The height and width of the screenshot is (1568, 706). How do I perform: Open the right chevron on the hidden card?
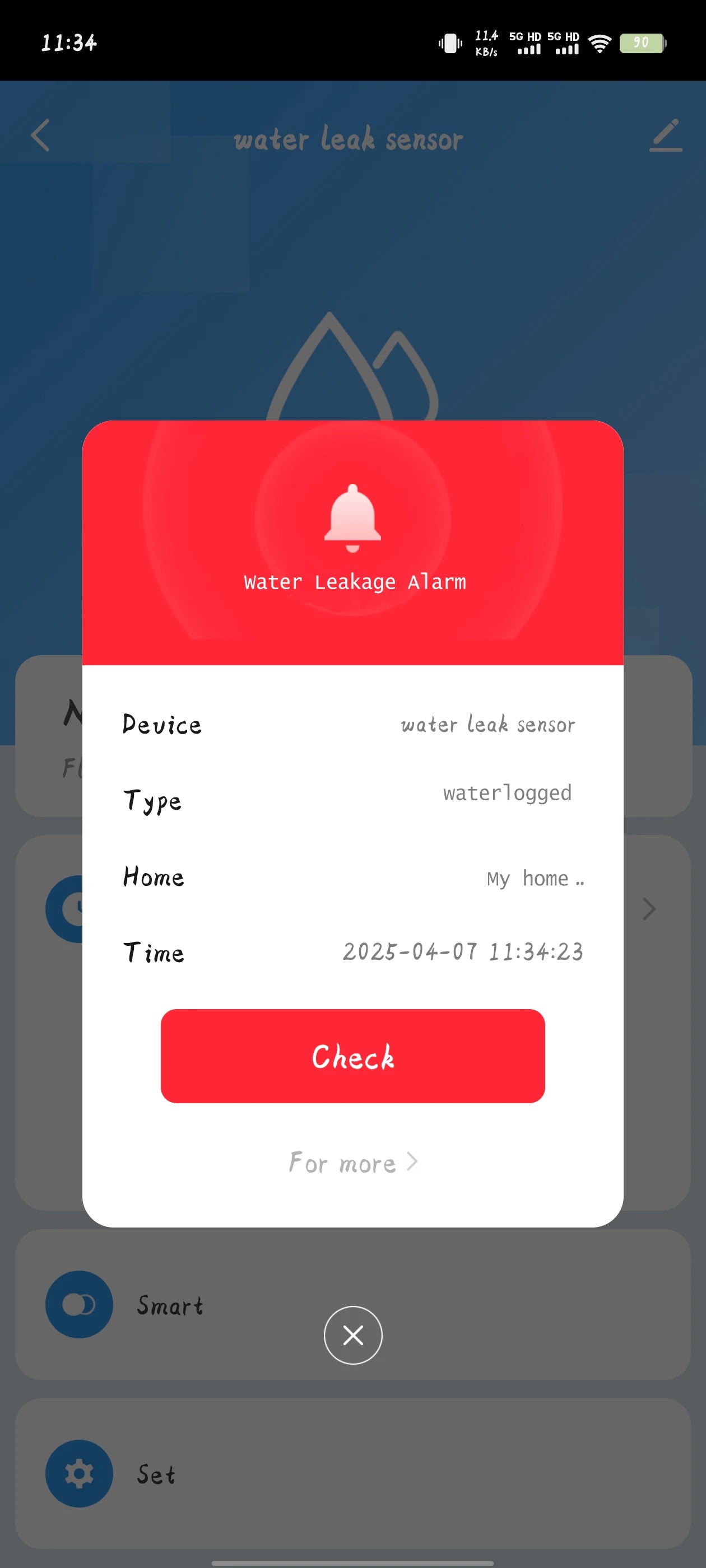(x=649, y=908)
